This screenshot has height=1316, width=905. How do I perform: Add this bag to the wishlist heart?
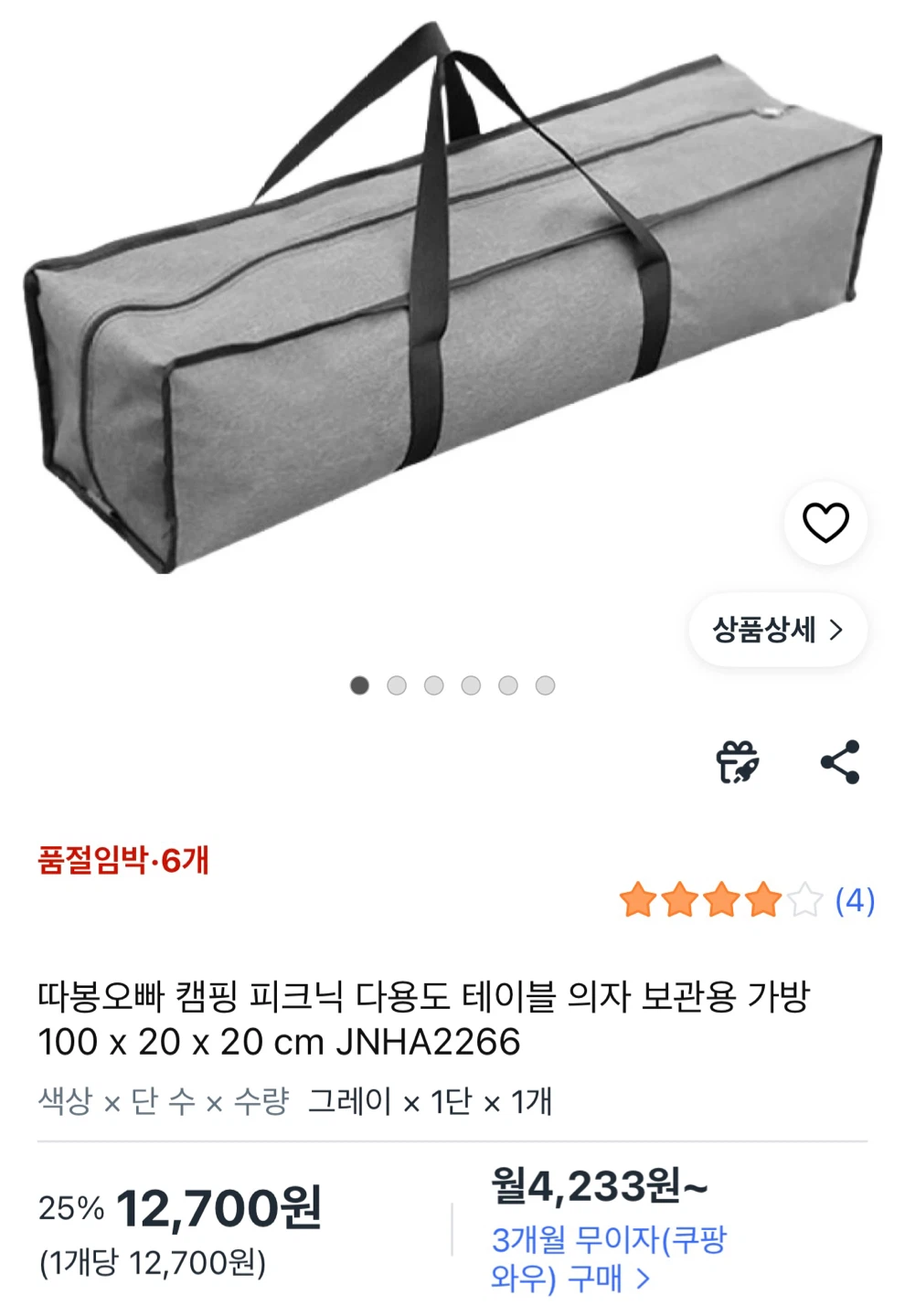[825, 523]
